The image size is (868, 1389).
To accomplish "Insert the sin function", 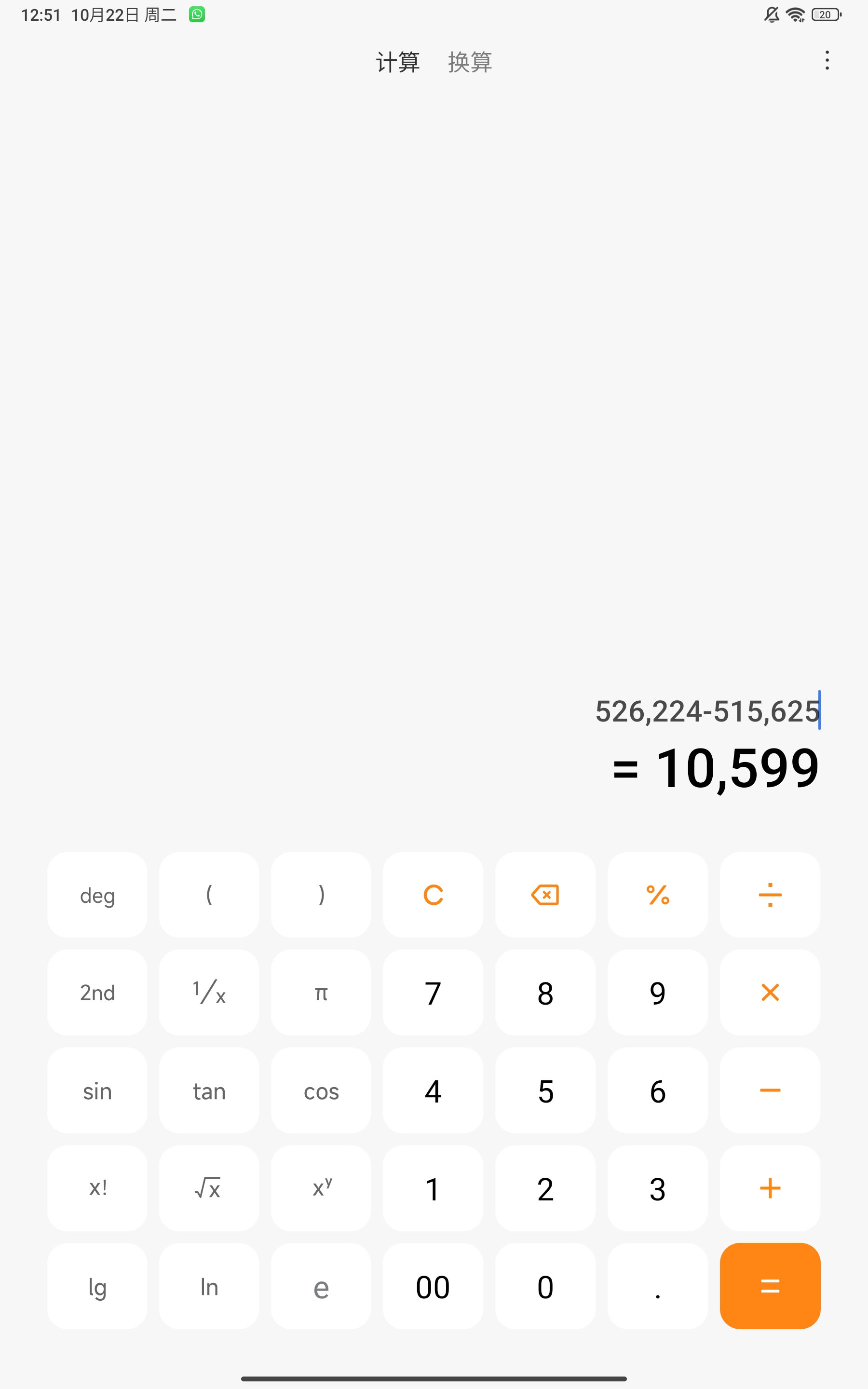I will tap(97, 1090).
